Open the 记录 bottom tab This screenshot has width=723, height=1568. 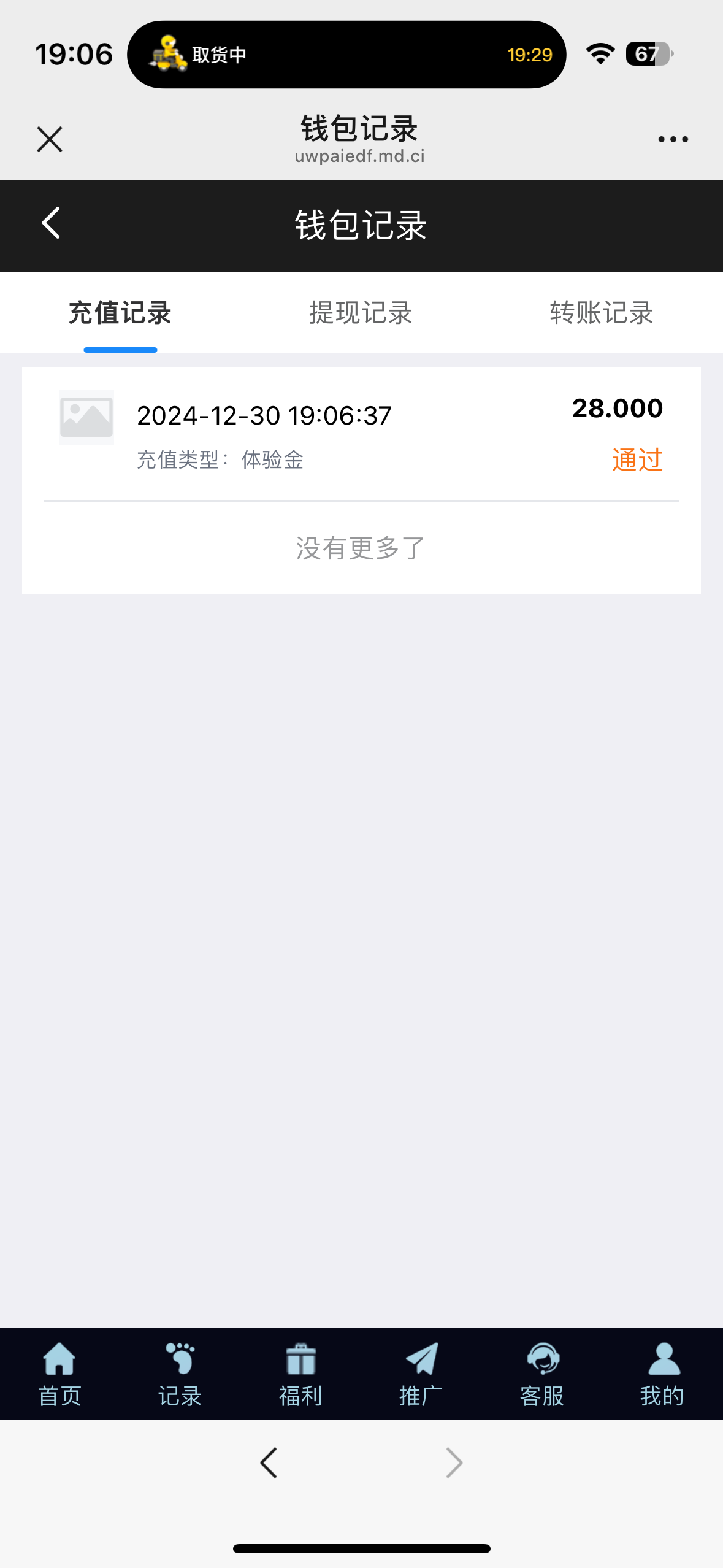click(x=180, y=1374)
